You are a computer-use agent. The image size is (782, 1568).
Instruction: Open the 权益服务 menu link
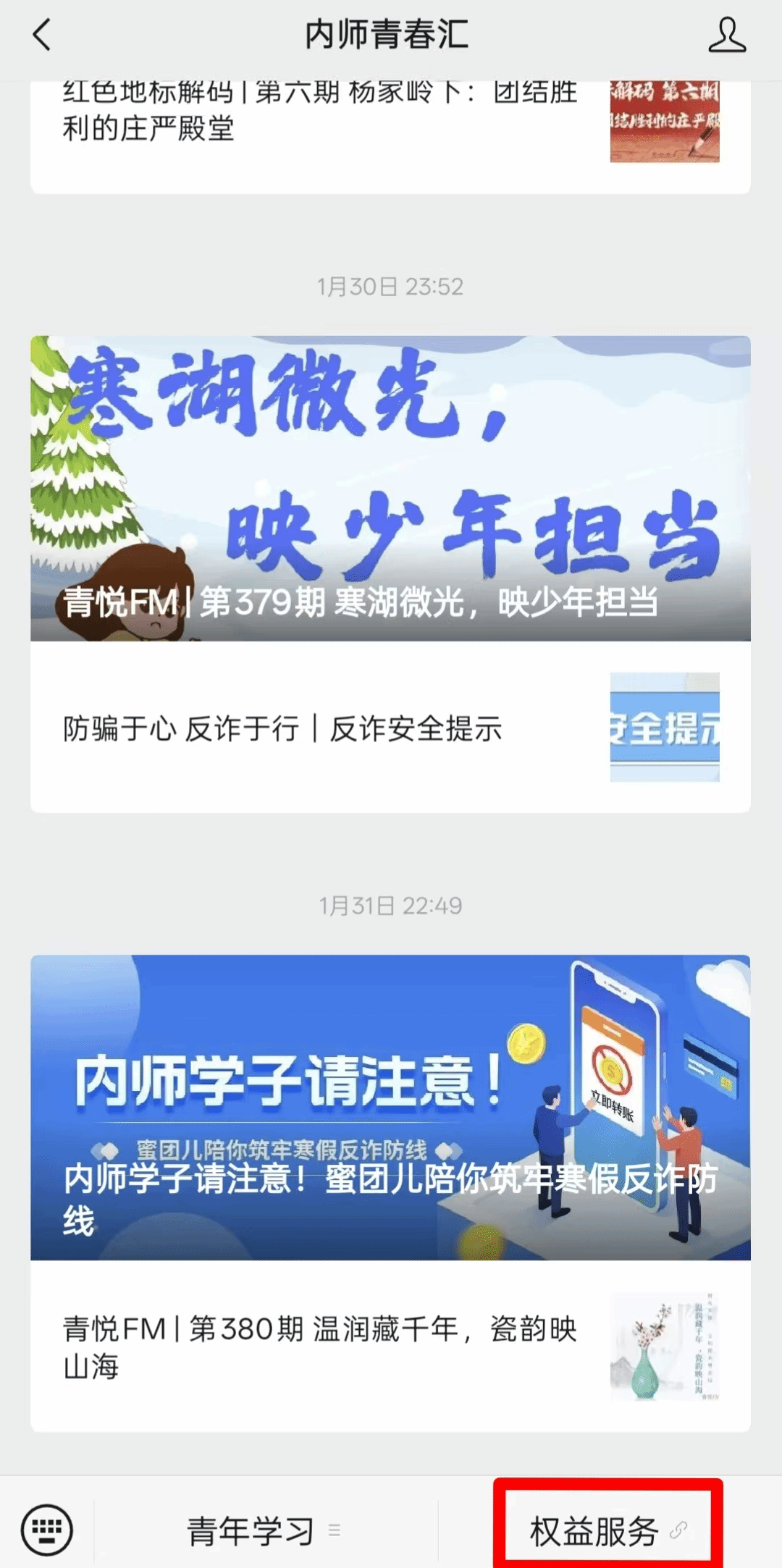tap(607, 1531)
